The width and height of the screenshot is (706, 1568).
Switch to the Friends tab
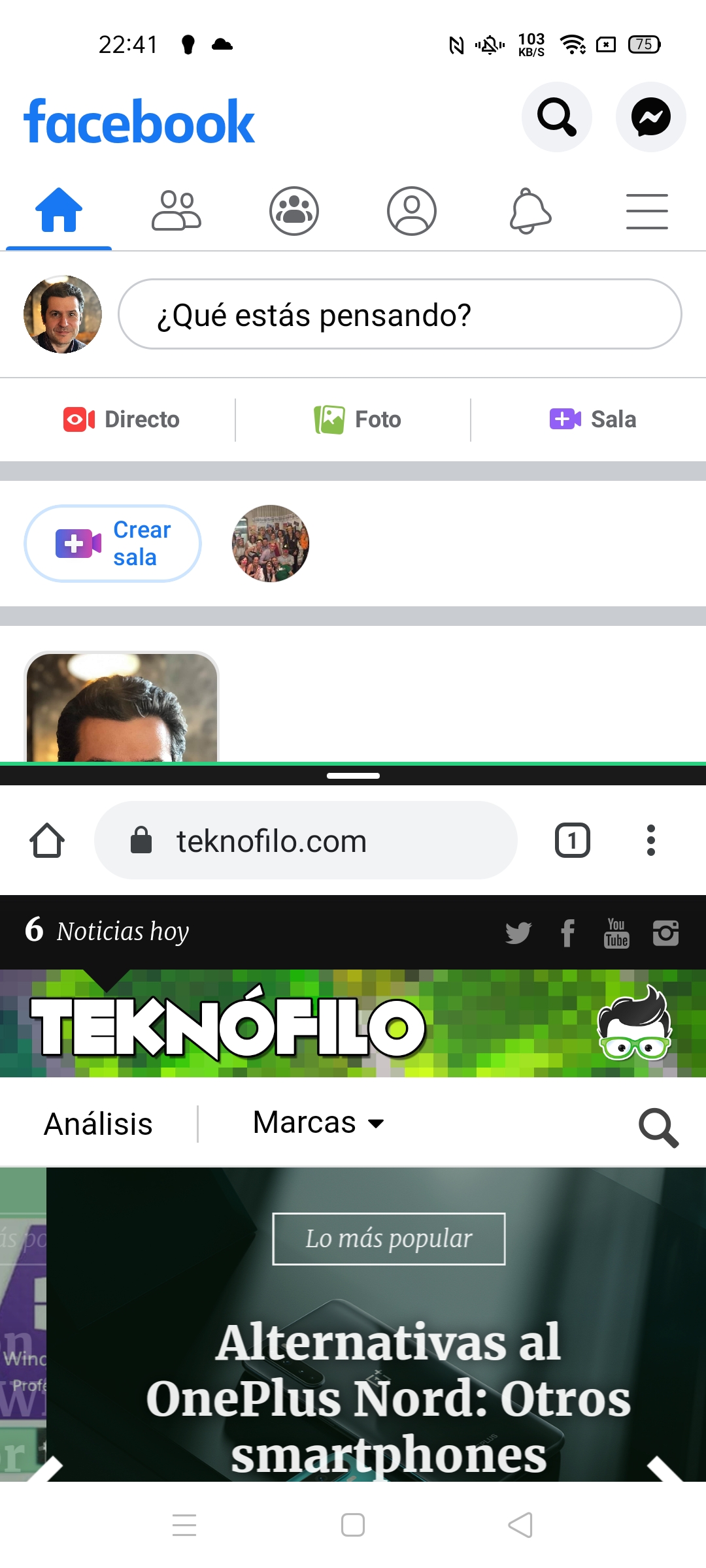(176, 211)
